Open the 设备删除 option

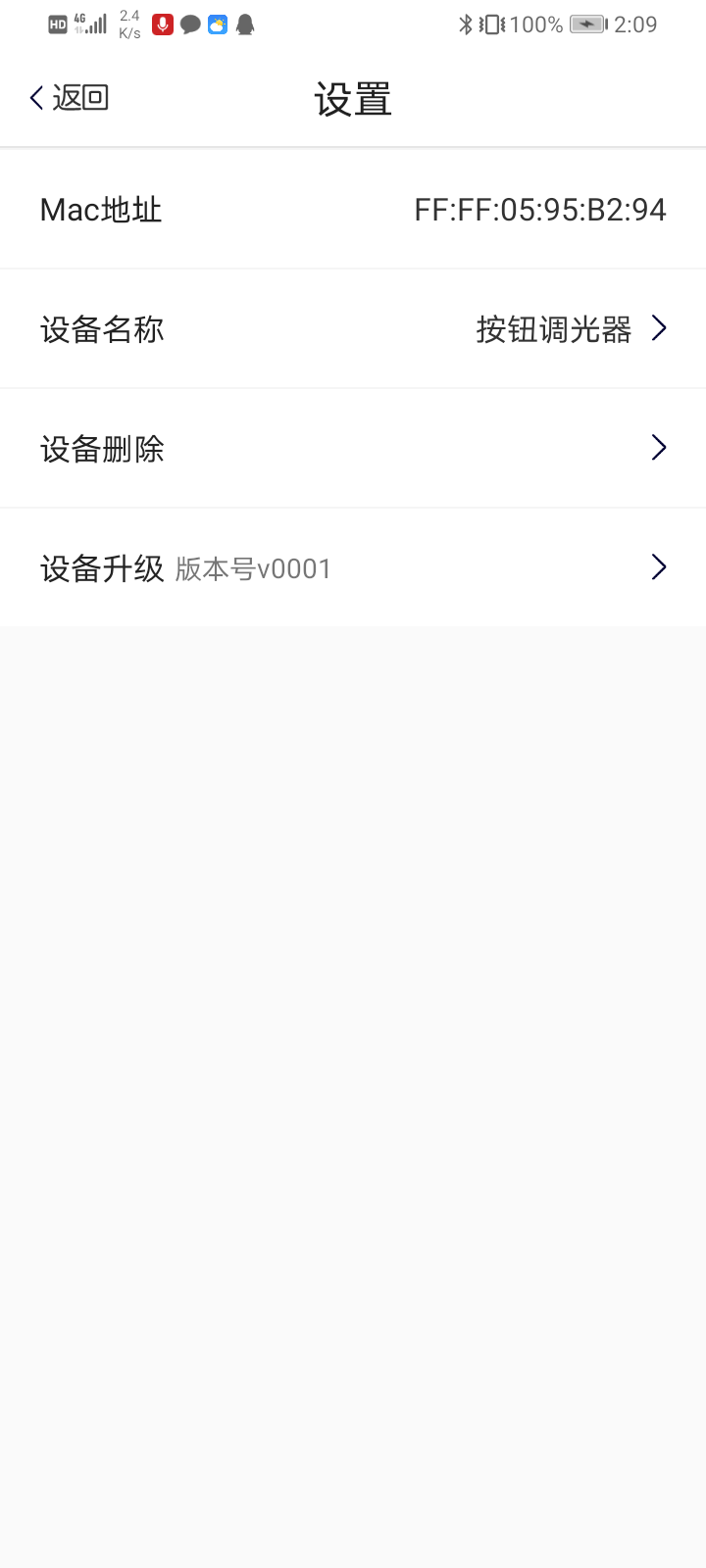point(353,449)
